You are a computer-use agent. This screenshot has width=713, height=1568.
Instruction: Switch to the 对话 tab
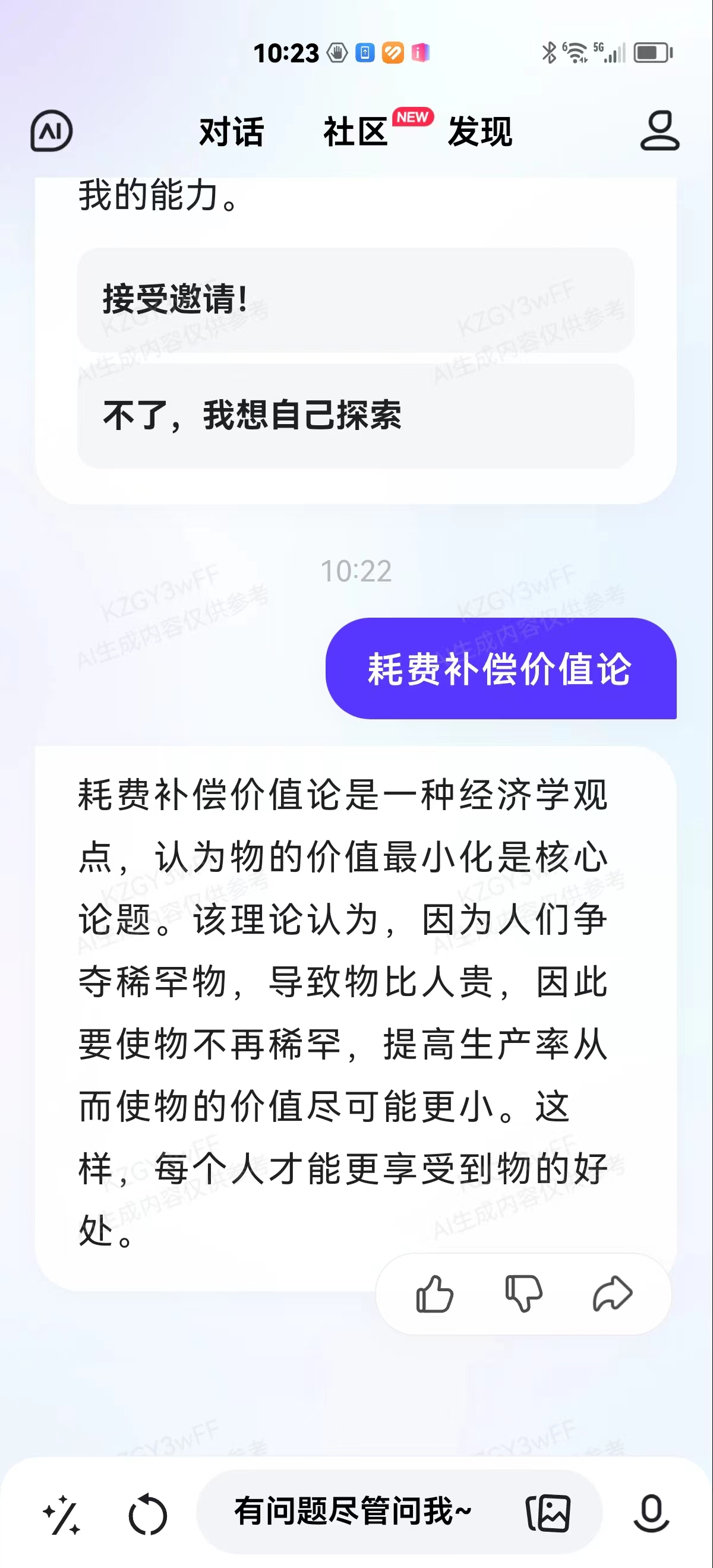[x=231, y=131]
